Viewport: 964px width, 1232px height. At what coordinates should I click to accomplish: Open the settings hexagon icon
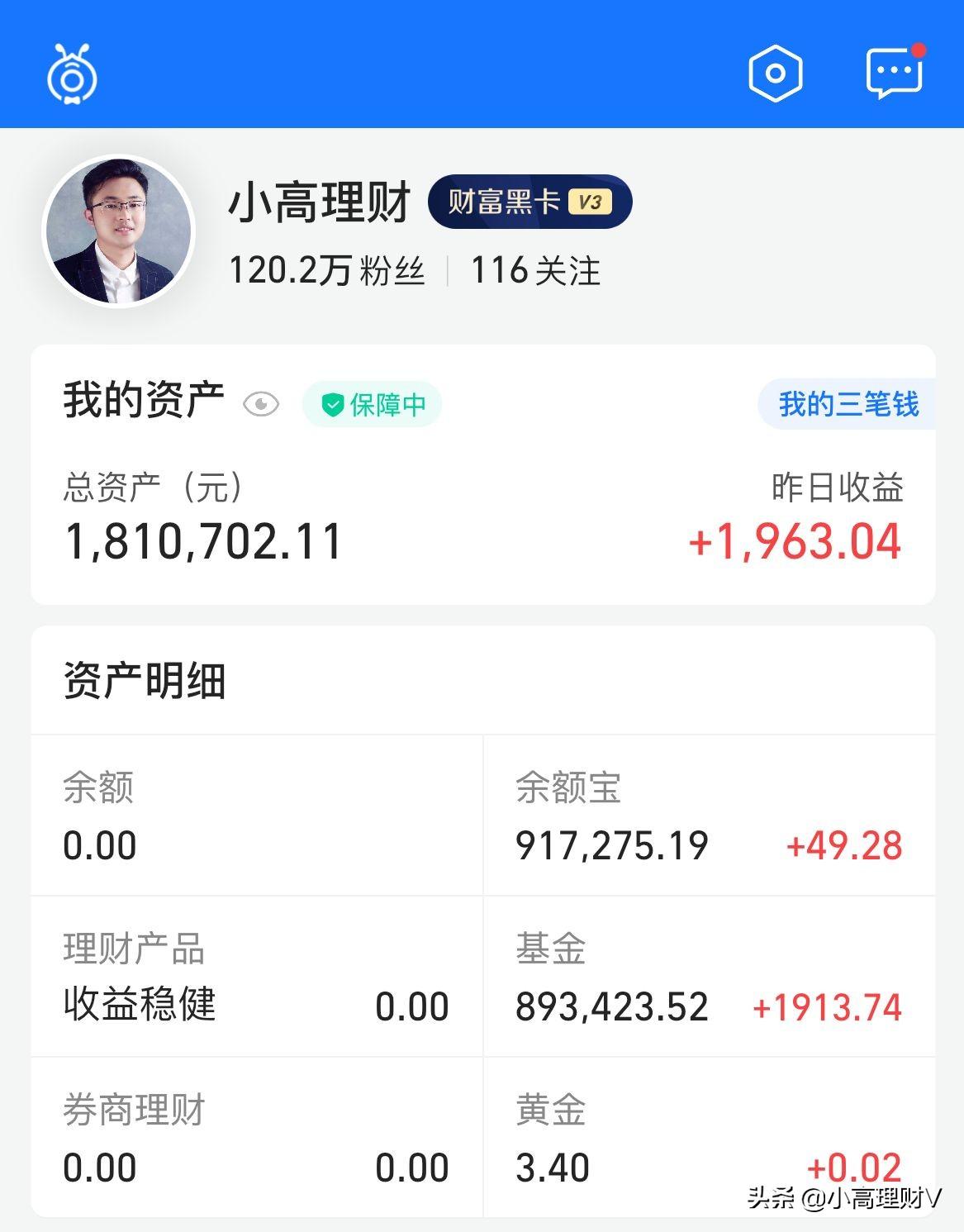click(775, 74)
